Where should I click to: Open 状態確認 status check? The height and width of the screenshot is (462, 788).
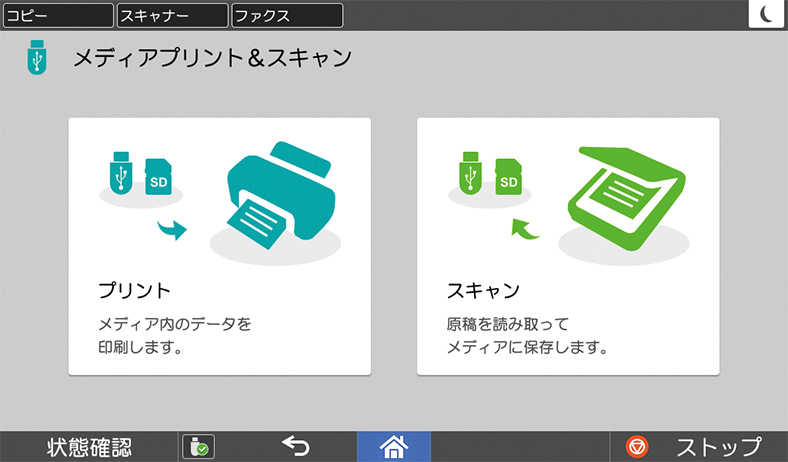[x=89, y=447]
